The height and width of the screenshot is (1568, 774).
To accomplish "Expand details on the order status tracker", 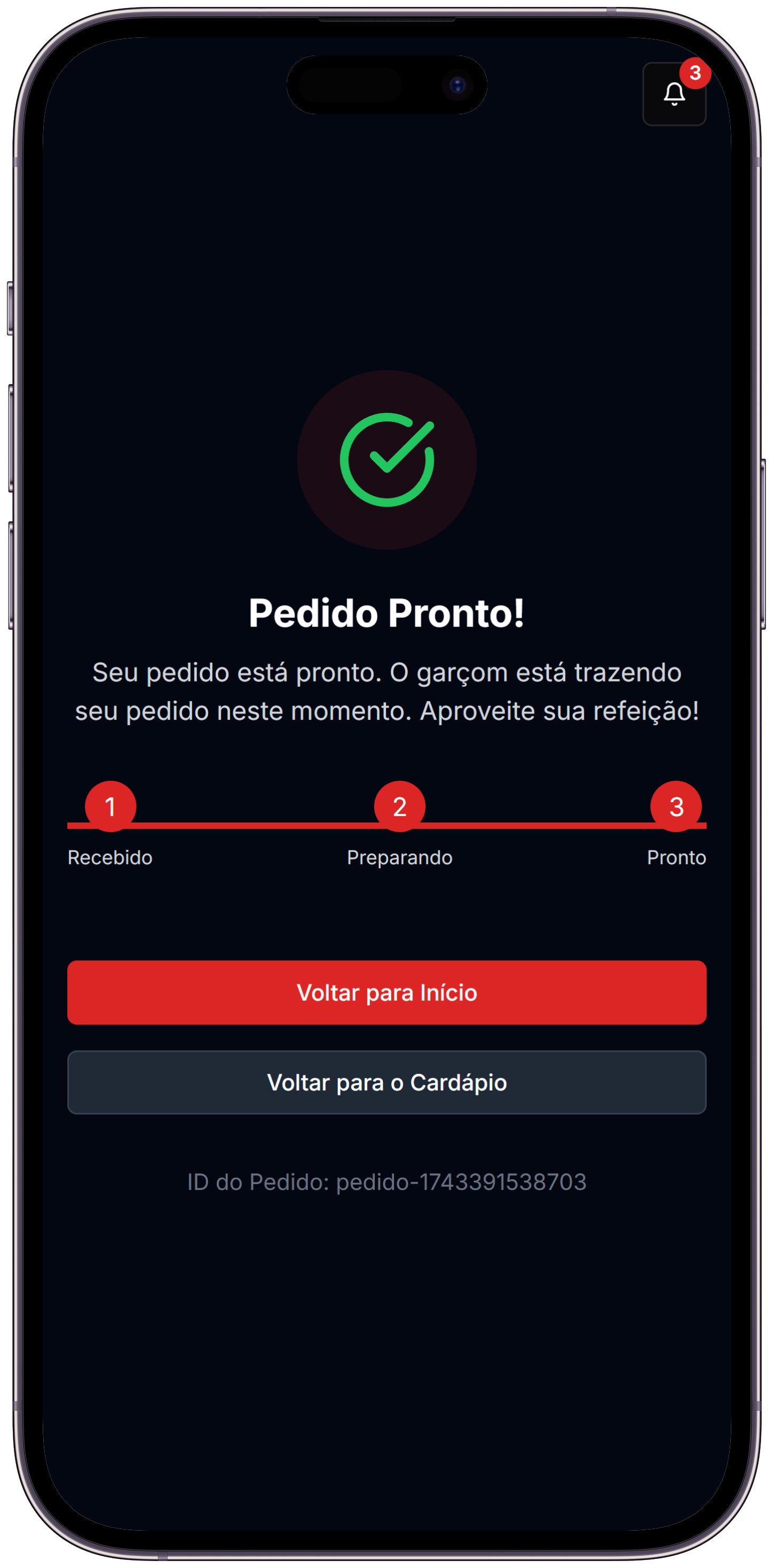I will point(387,826).
